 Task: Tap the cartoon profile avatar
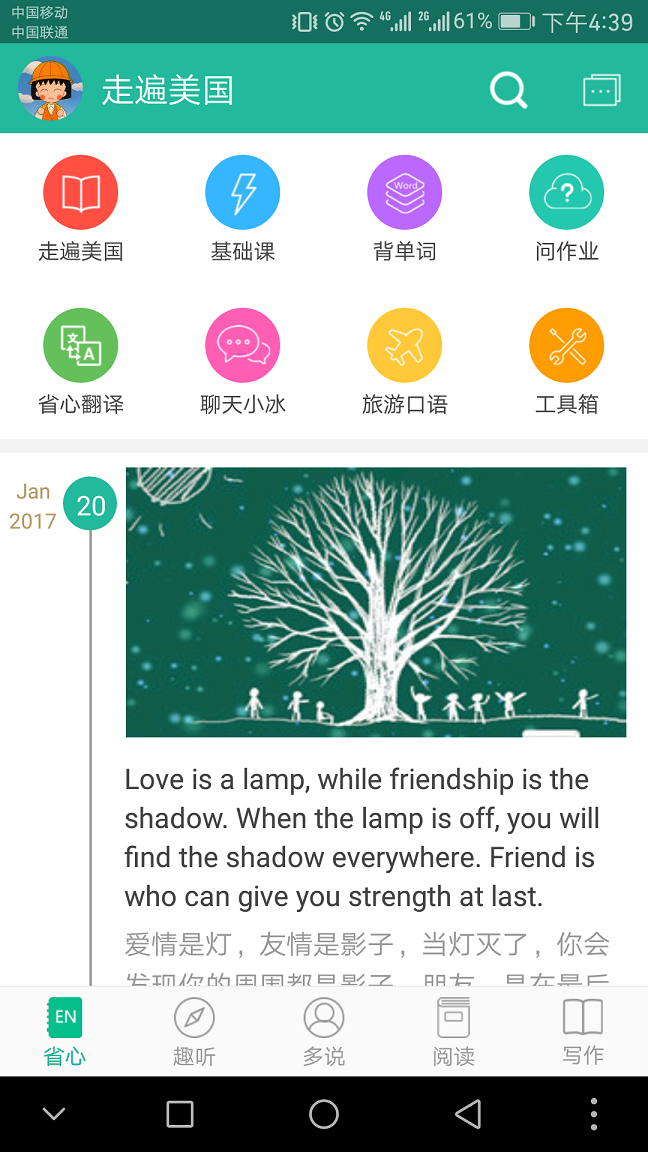(49, 89)
